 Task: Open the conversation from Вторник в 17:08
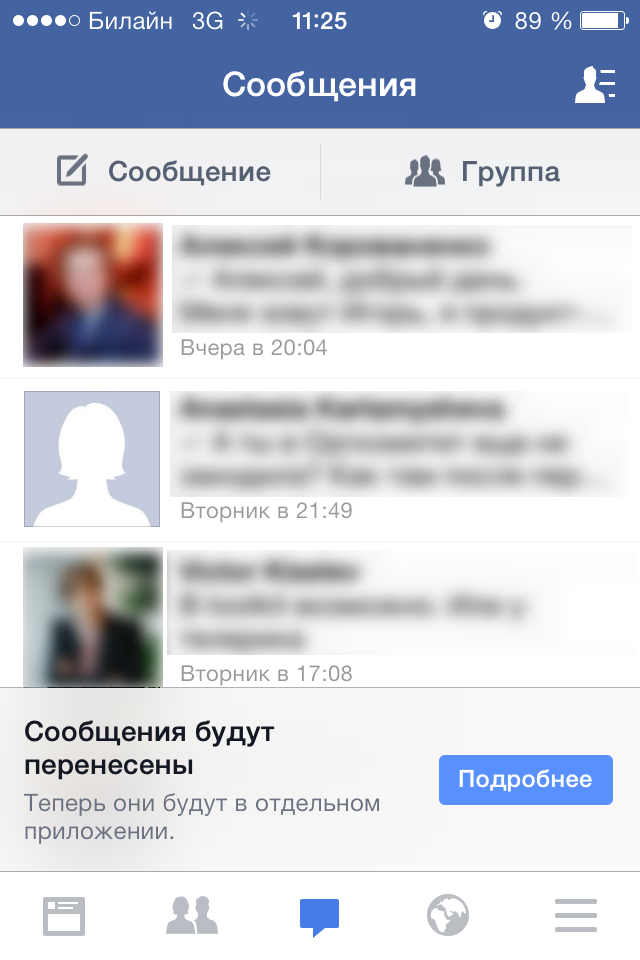400,615
